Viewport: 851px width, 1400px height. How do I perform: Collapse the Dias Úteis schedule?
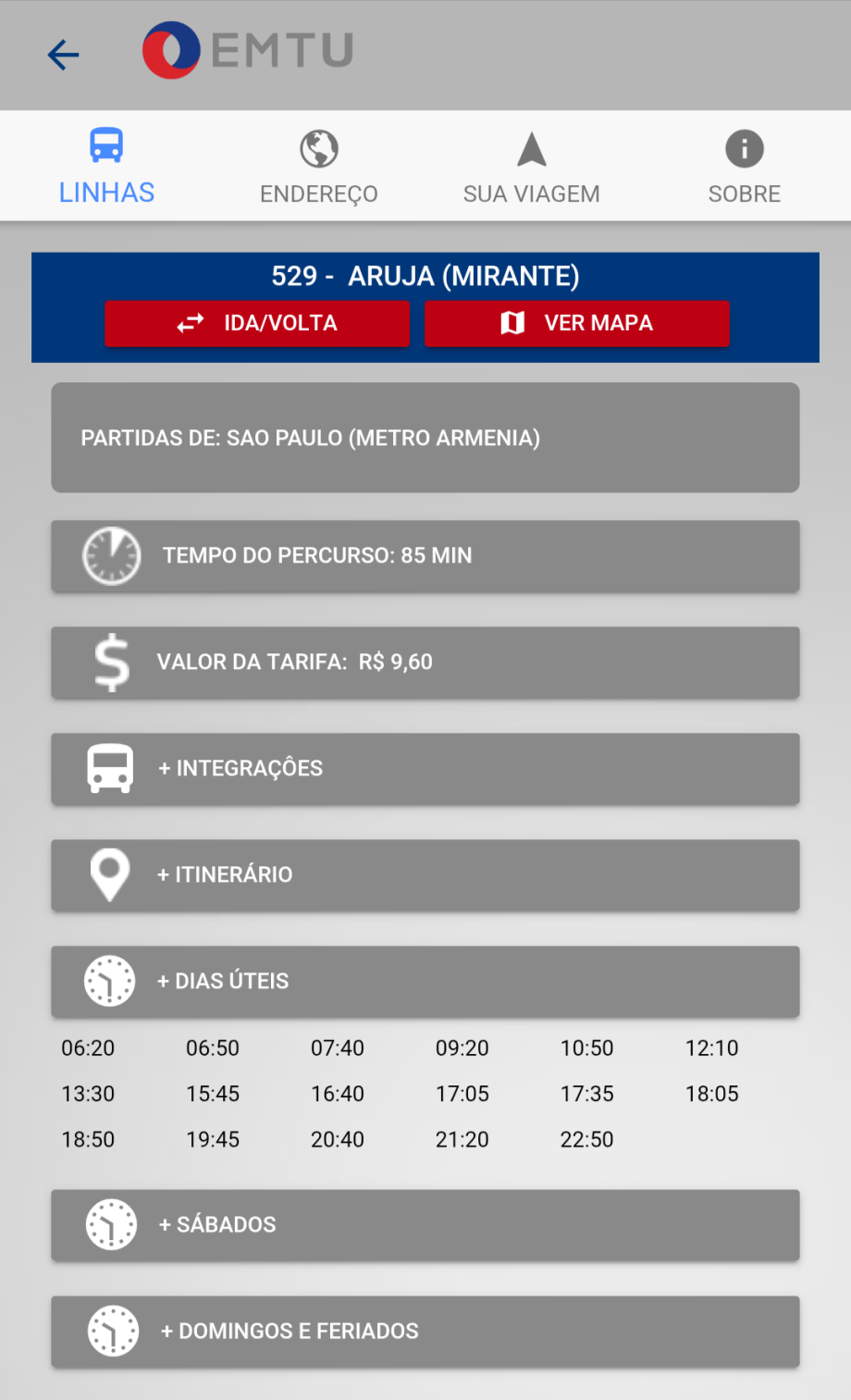pos(425,981)
